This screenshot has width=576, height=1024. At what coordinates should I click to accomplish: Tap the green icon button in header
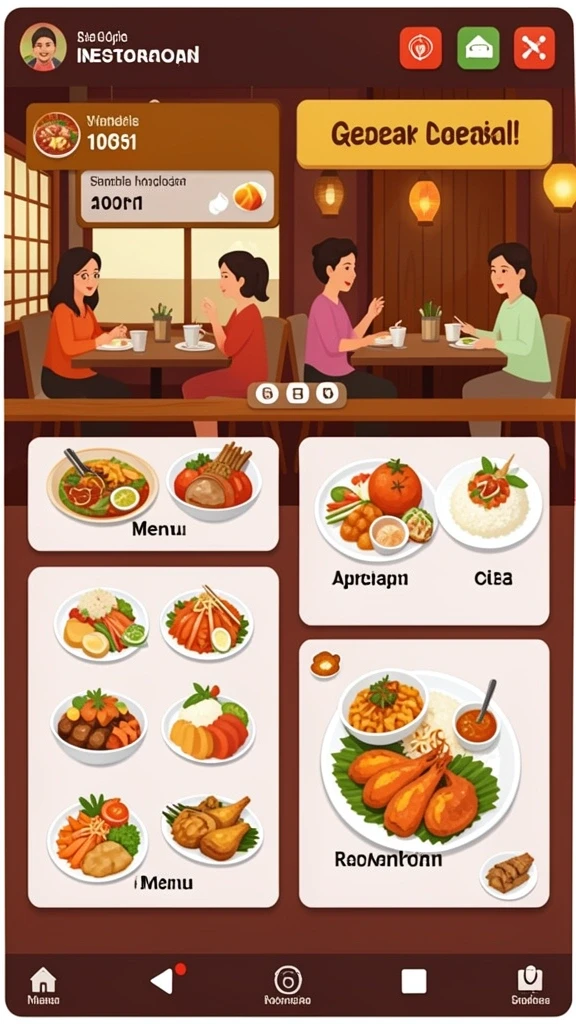(x=478, y=48)
